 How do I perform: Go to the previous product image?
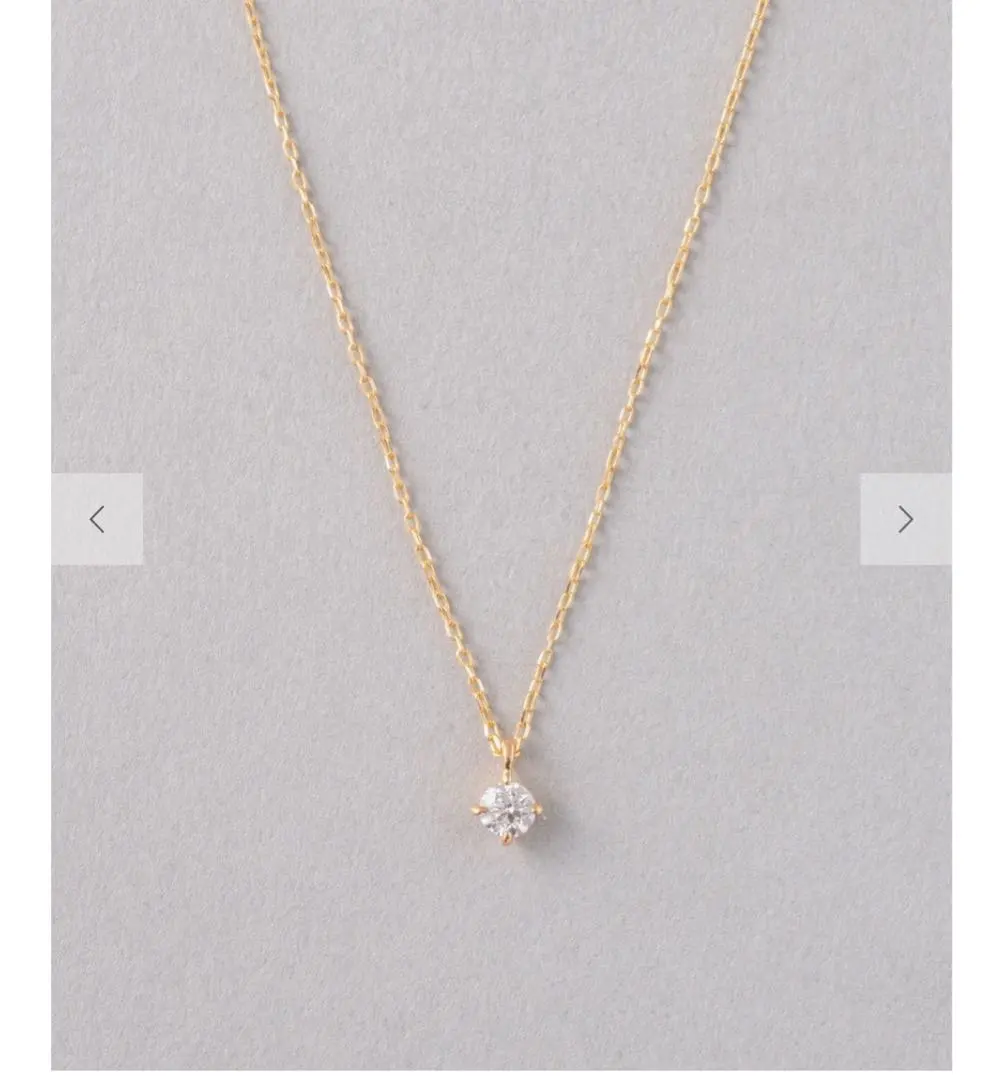tap(97, 519)
